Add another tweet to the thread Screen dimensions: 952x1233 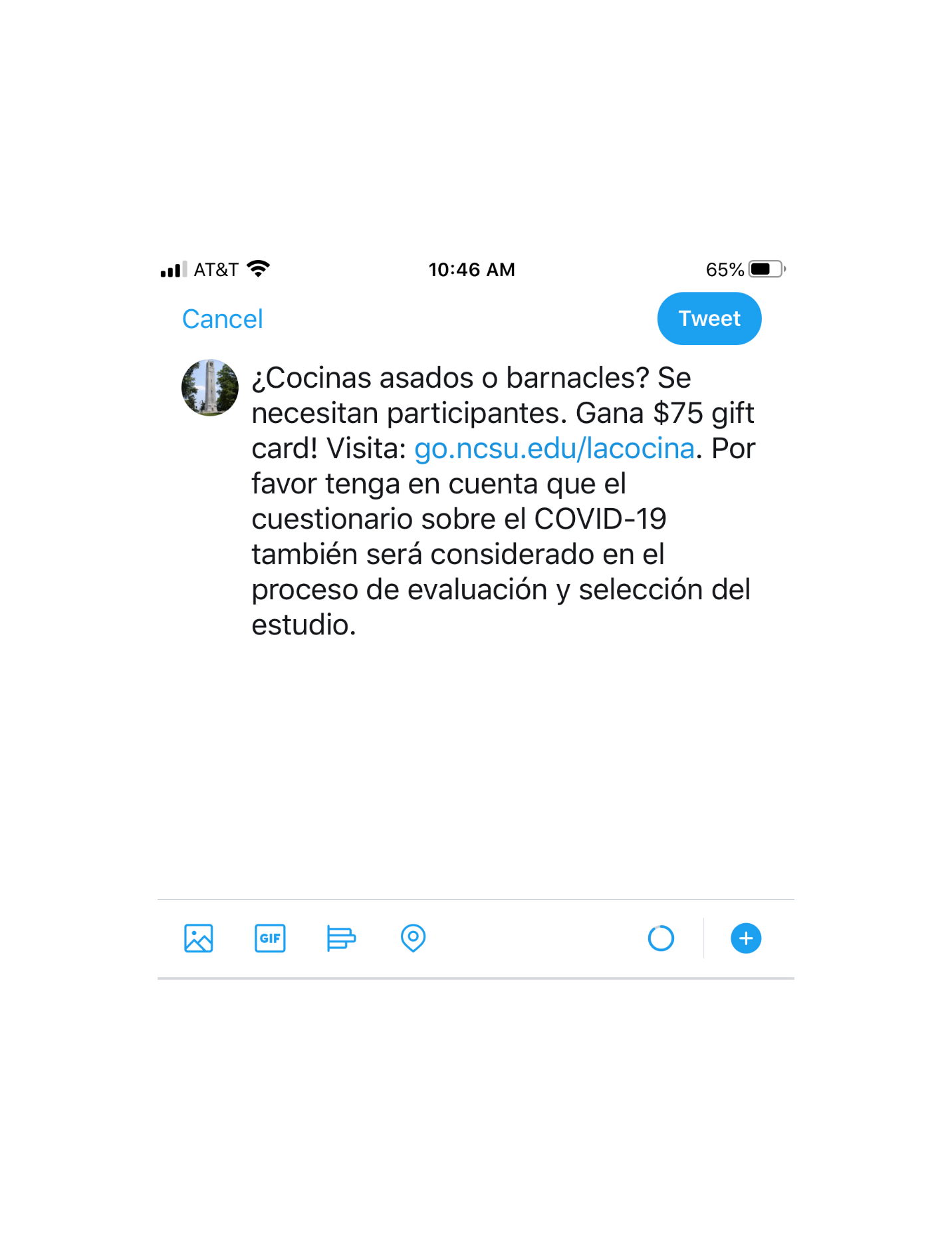coord(745,938)
